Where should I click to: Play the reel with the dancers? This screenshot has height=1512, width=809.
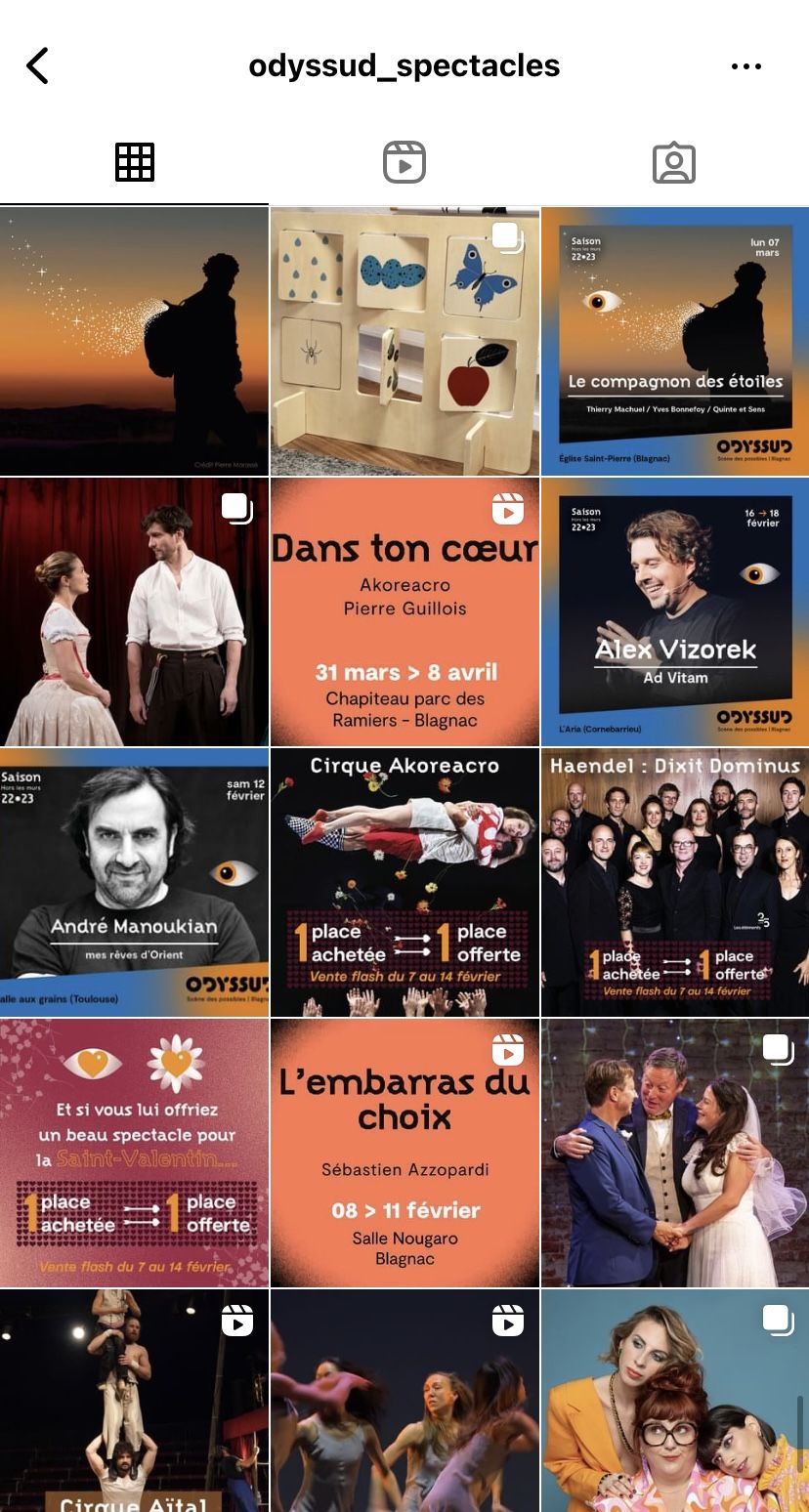click(x=404, y=1401)
